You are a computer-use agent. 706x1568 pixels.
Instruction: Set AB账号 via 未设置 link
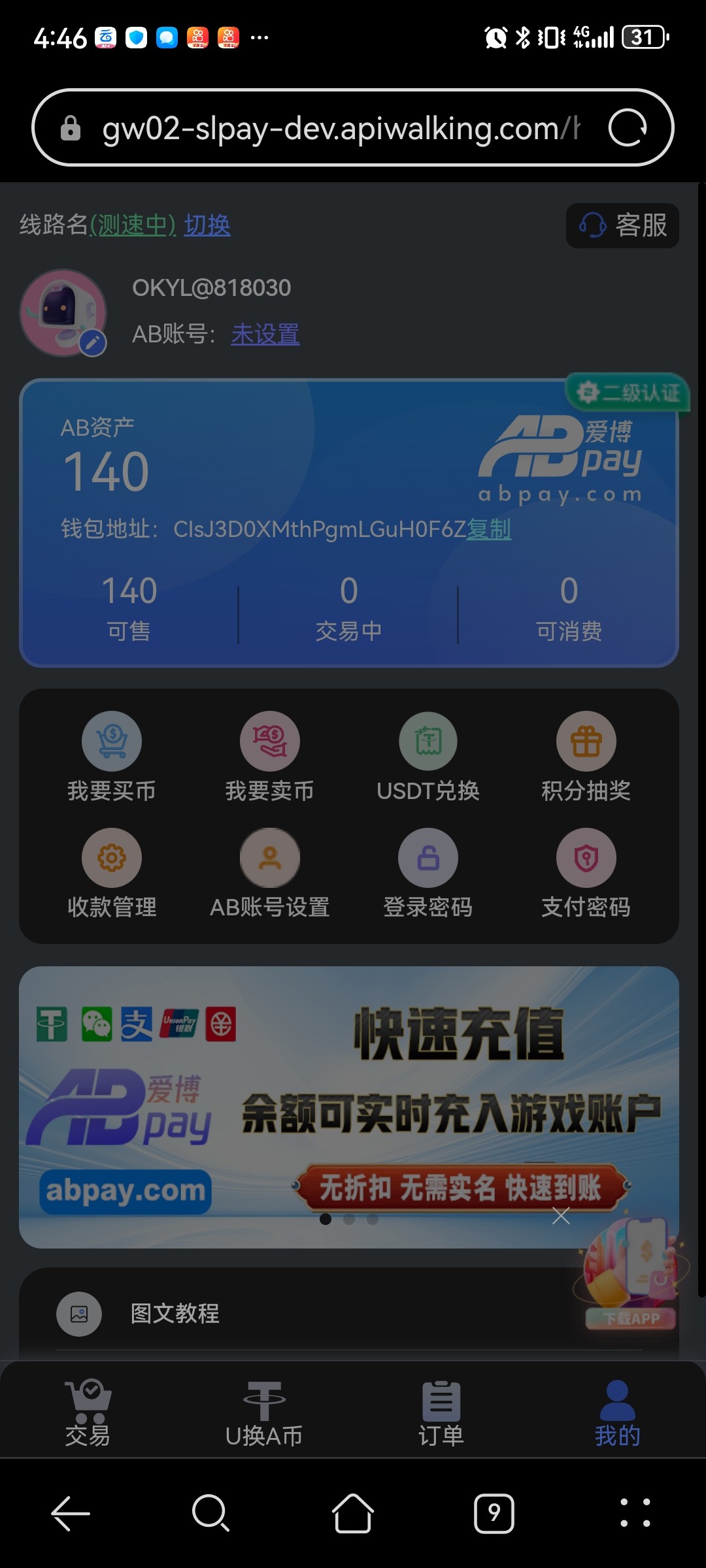click(x=265, y=334)
